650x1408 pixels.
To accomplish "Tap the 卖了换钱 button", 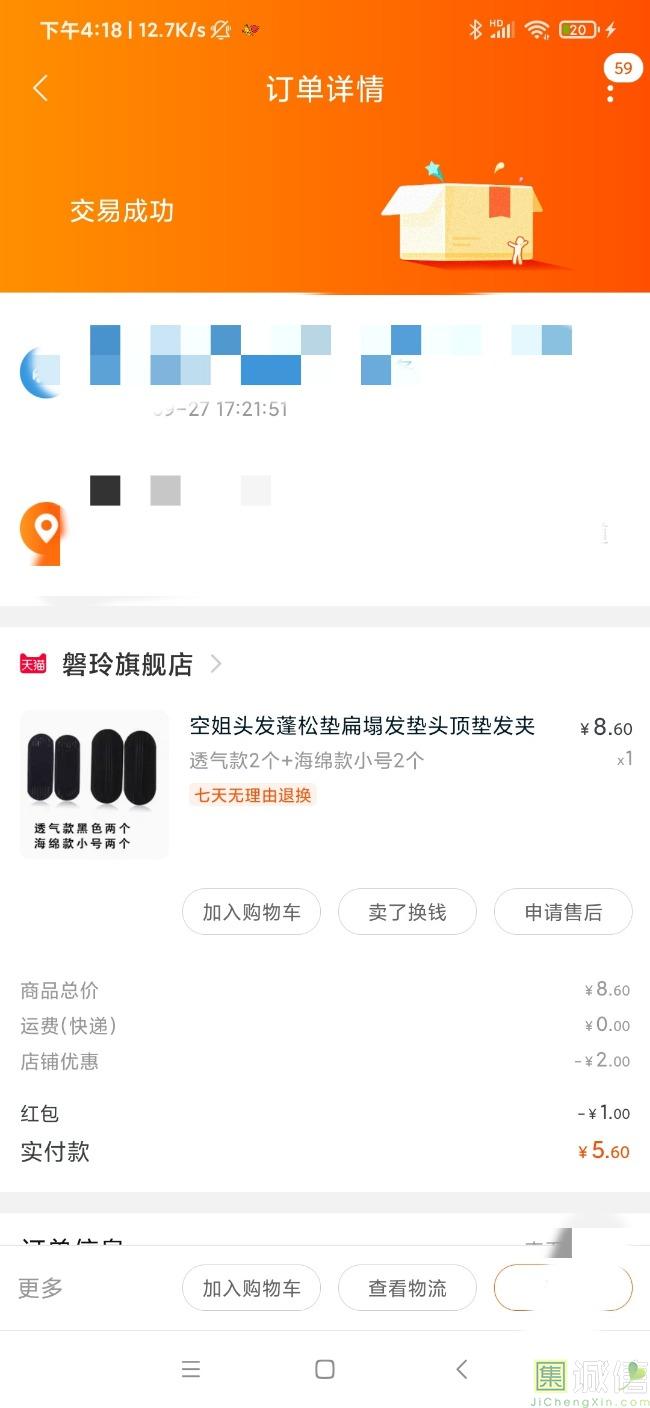I will coord(407,912).
